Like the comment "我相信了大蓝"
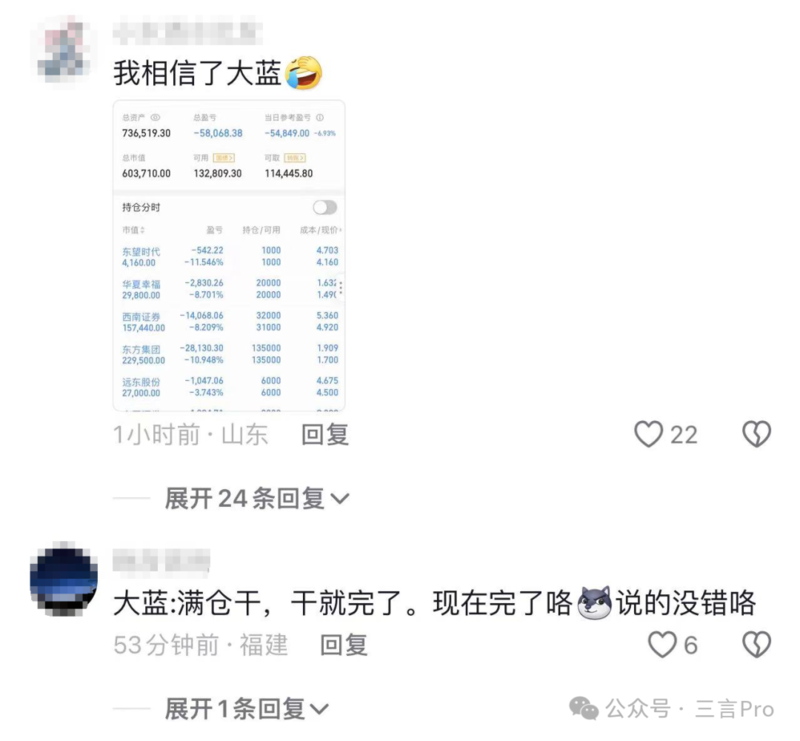 click(650, 434)
